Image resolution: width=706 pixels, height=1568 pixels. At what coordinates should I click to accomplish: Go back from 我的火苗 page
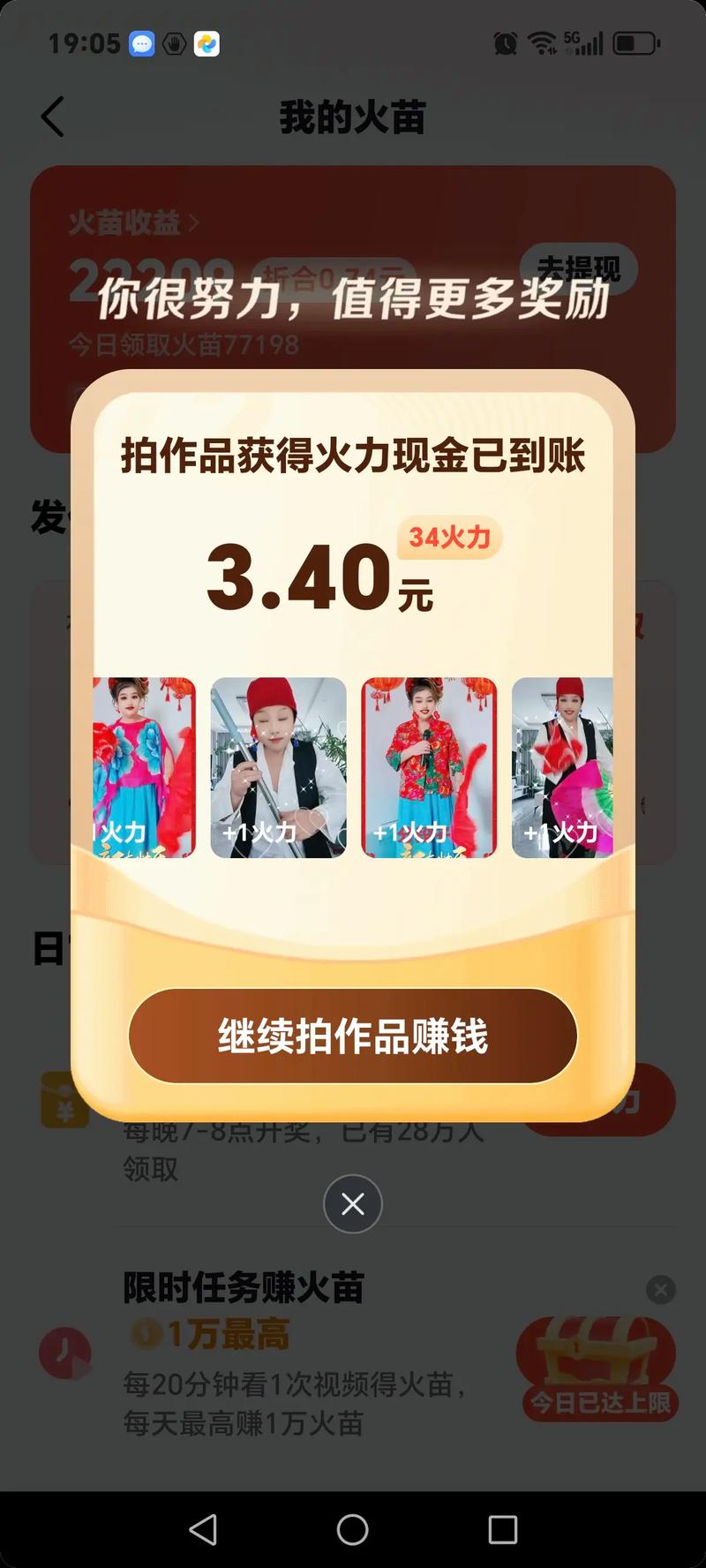coord(53,117)
